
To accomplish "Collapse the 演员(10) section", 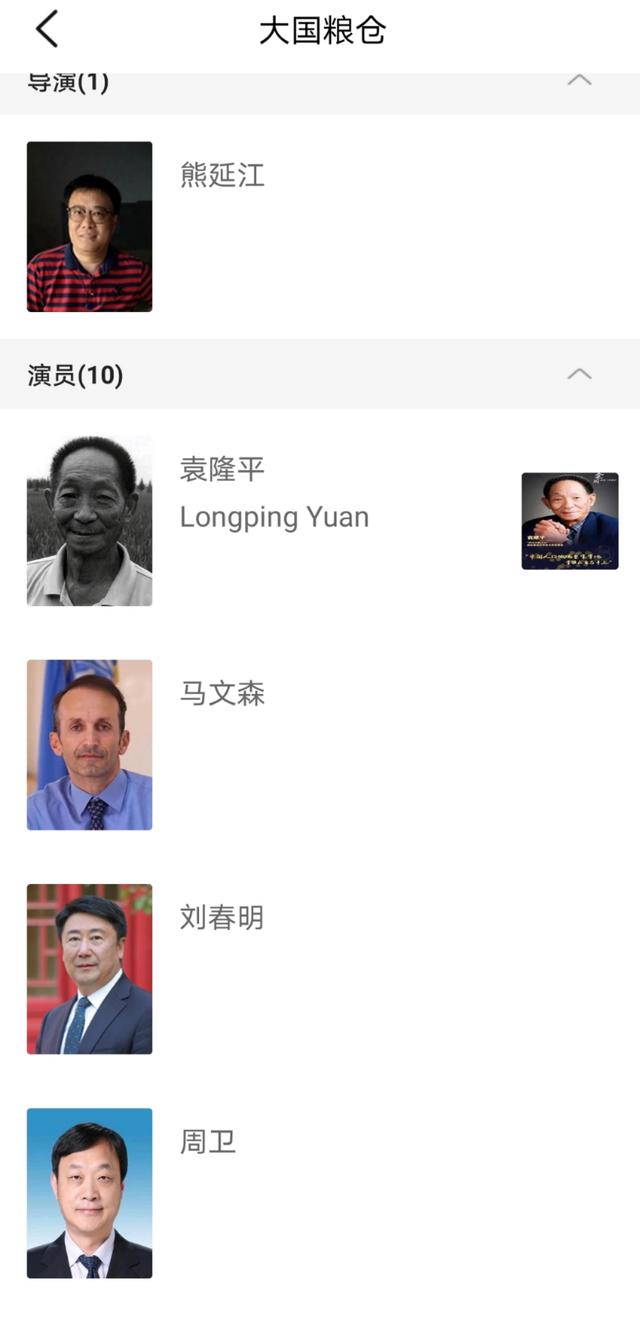I will [579, 374].
